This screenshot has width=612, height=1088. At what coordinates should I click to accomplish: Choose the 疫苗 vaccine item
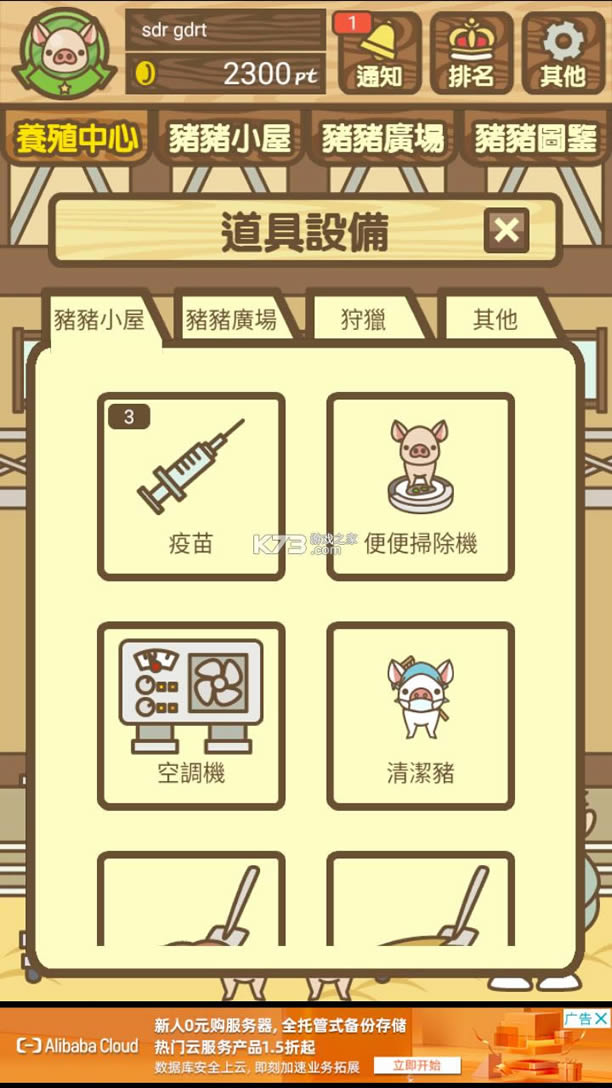[x=191, y=486]
